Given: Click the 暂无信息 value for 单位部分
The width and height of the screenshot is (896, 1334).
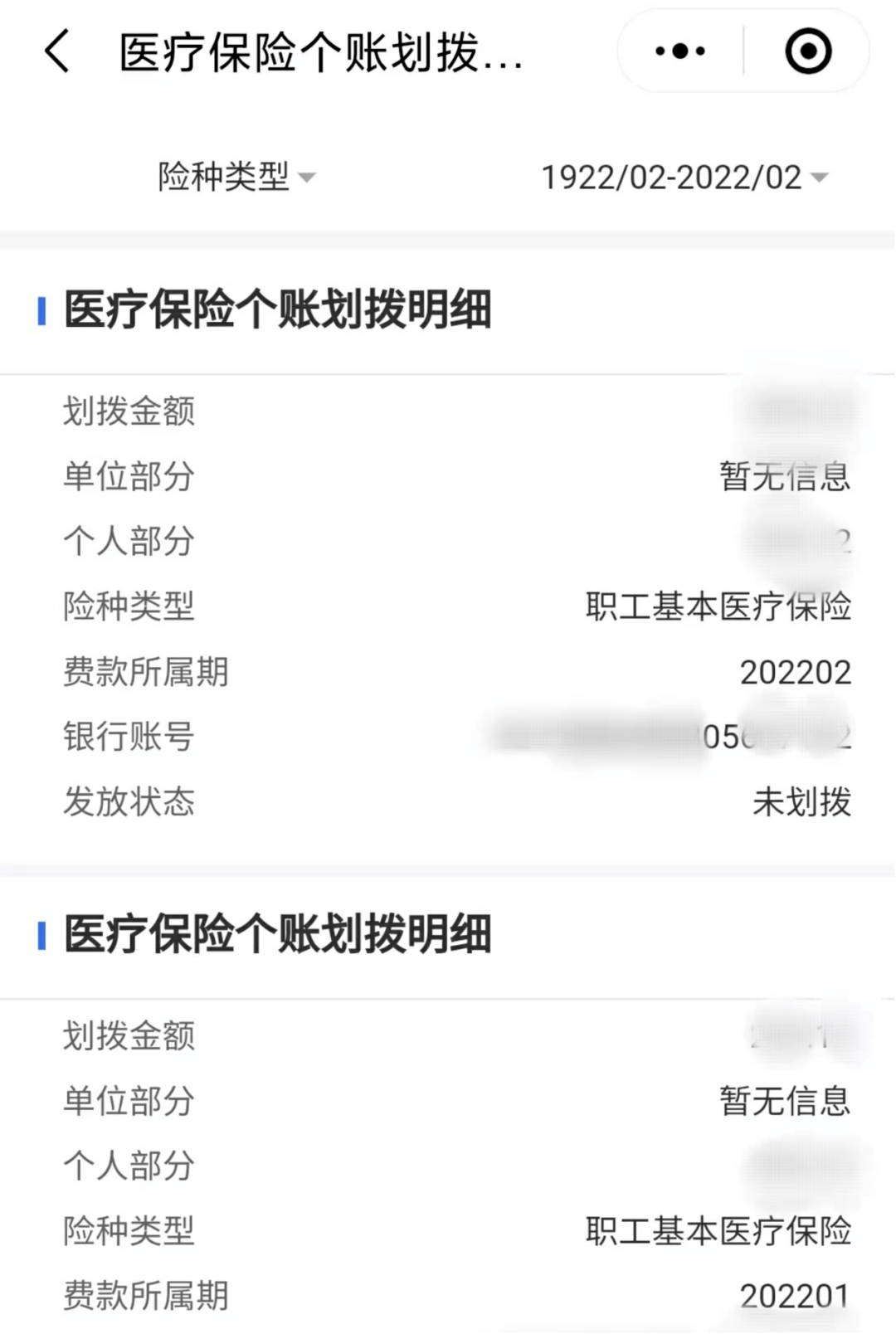Looking at the screenshot, I should tap(783, 476).
